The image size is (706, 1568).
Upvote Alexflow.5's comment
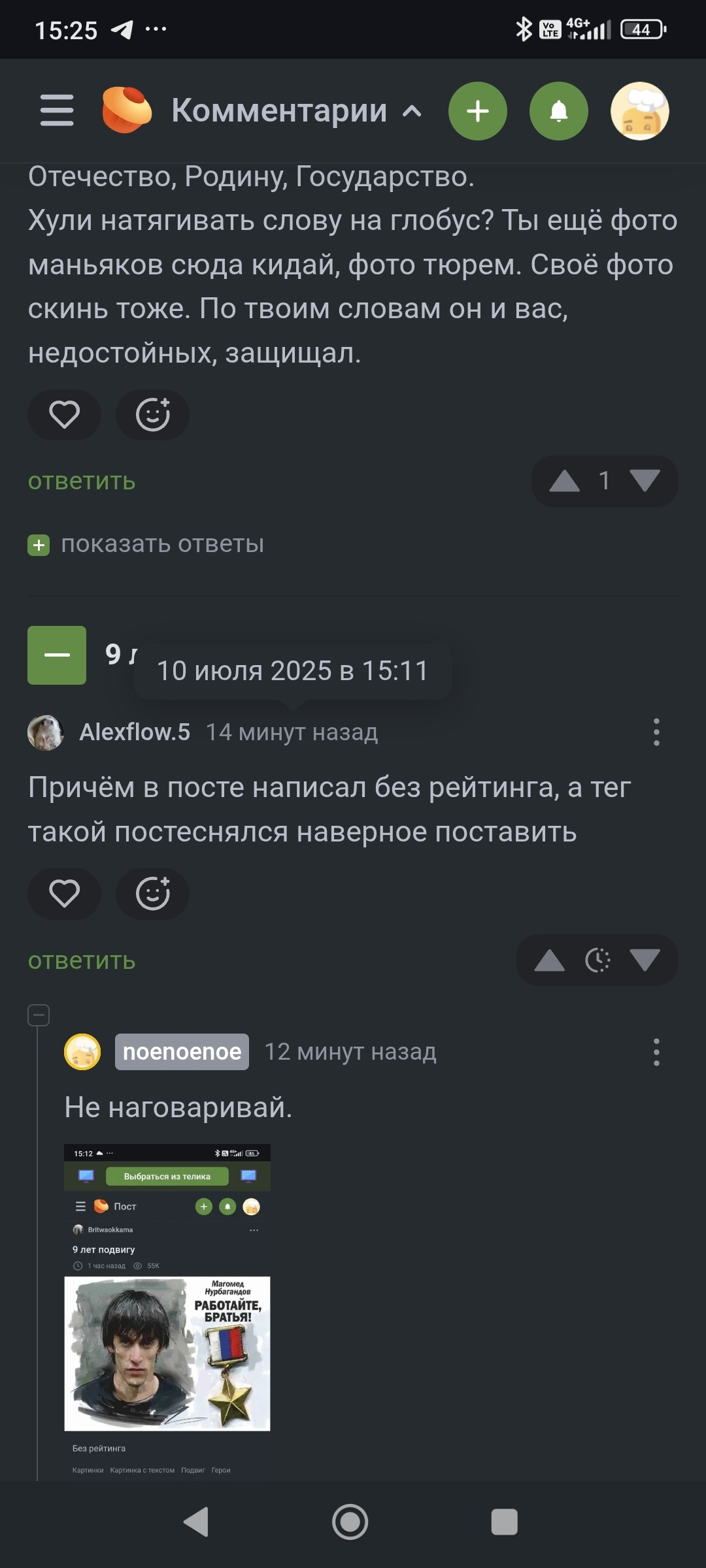tap(550, 960)
